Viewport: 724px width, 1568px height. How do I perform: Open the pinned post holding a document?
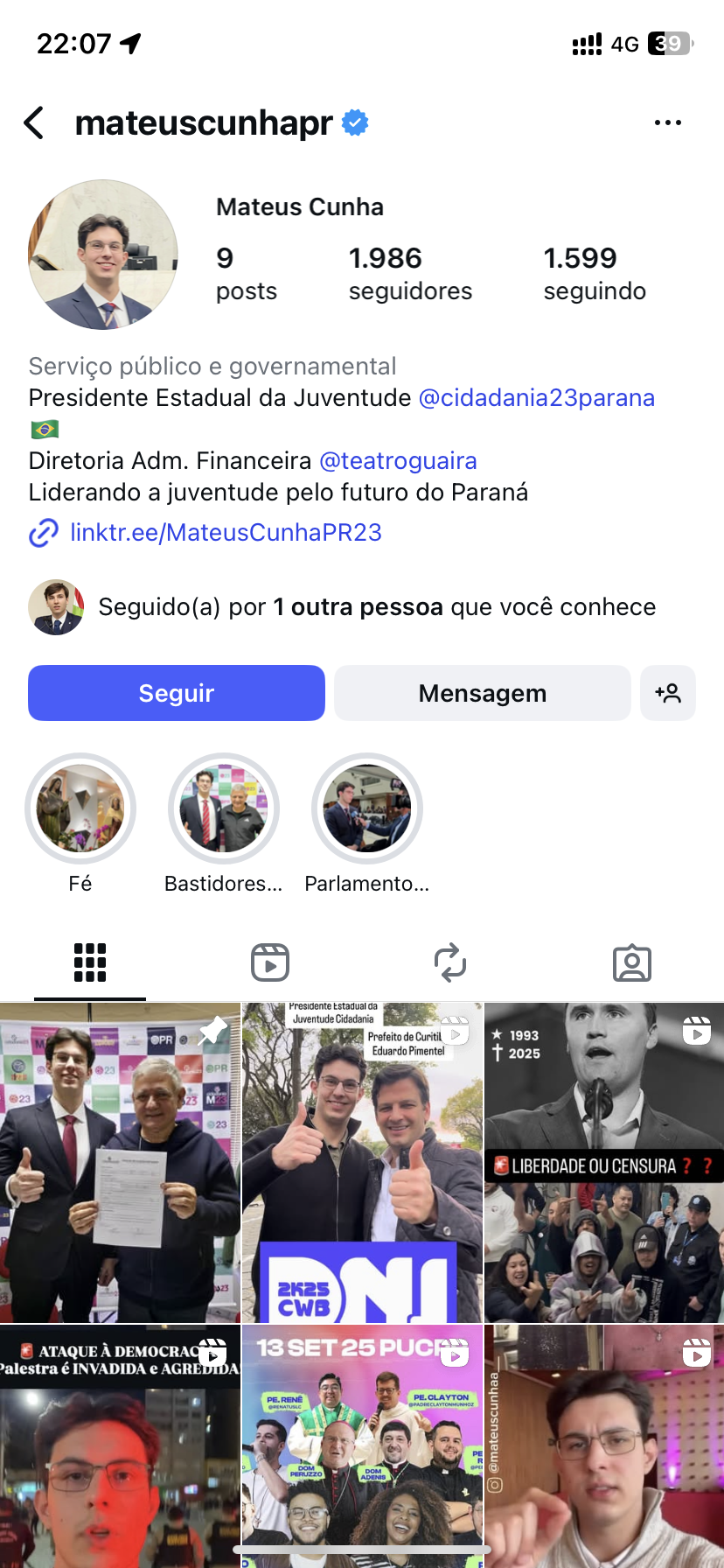(x=120, y=1162)
